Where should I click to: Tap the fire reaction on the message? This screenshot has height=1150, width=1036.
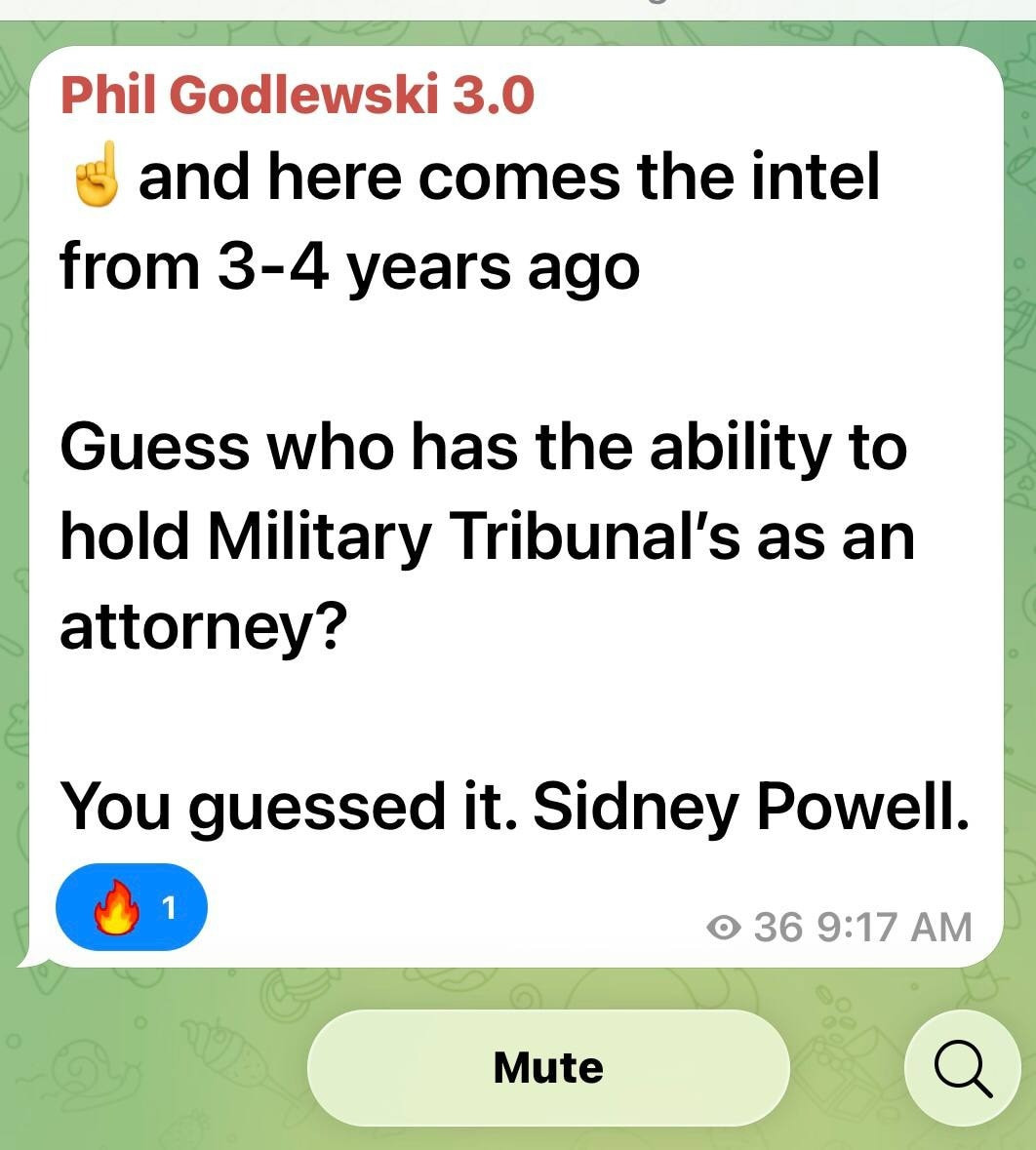132,908
